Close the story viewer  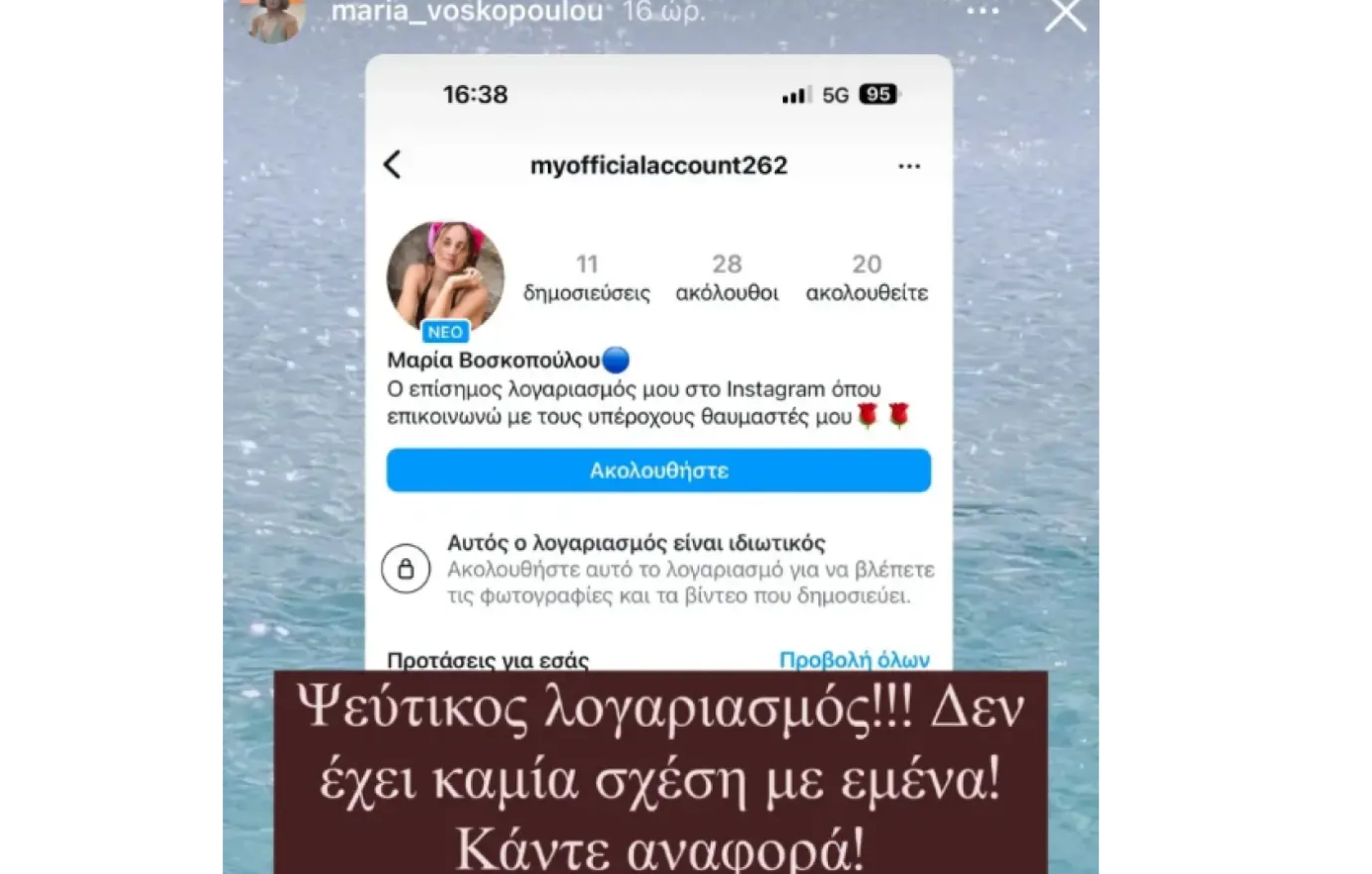point(1065,14)
